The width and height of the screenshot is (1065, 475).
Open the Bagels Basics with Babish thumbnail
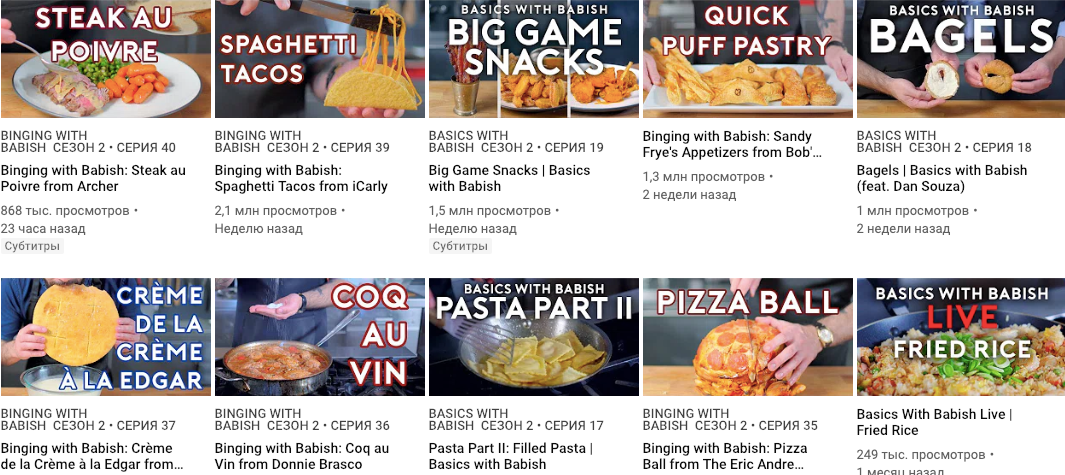[960, 59]
